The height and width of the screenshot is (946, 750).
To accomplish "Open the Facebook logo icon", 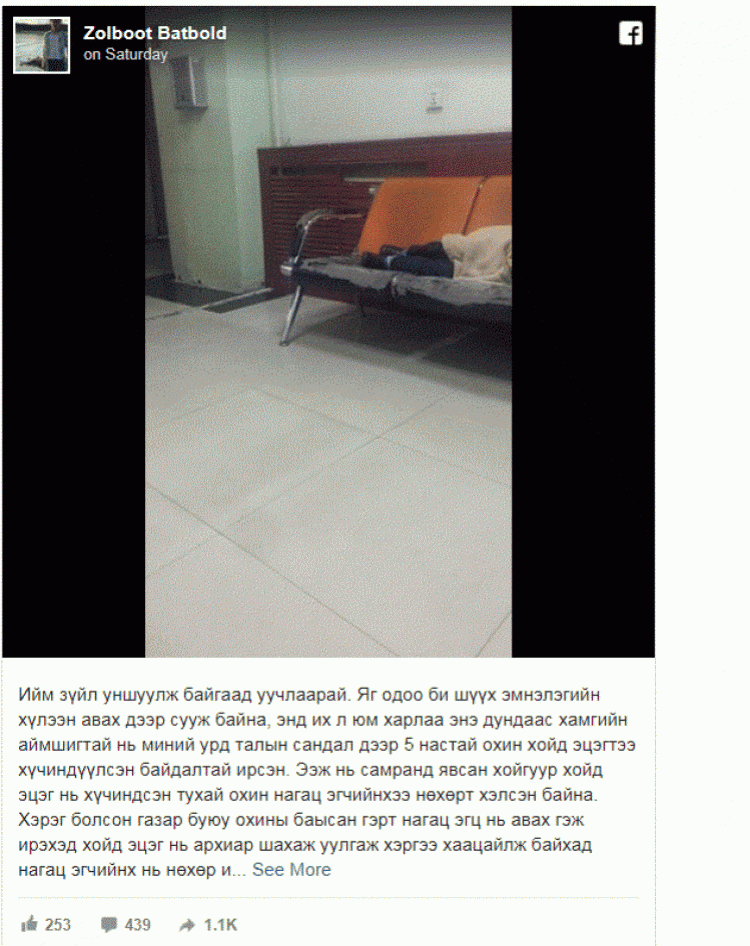I will pos(630,34).
